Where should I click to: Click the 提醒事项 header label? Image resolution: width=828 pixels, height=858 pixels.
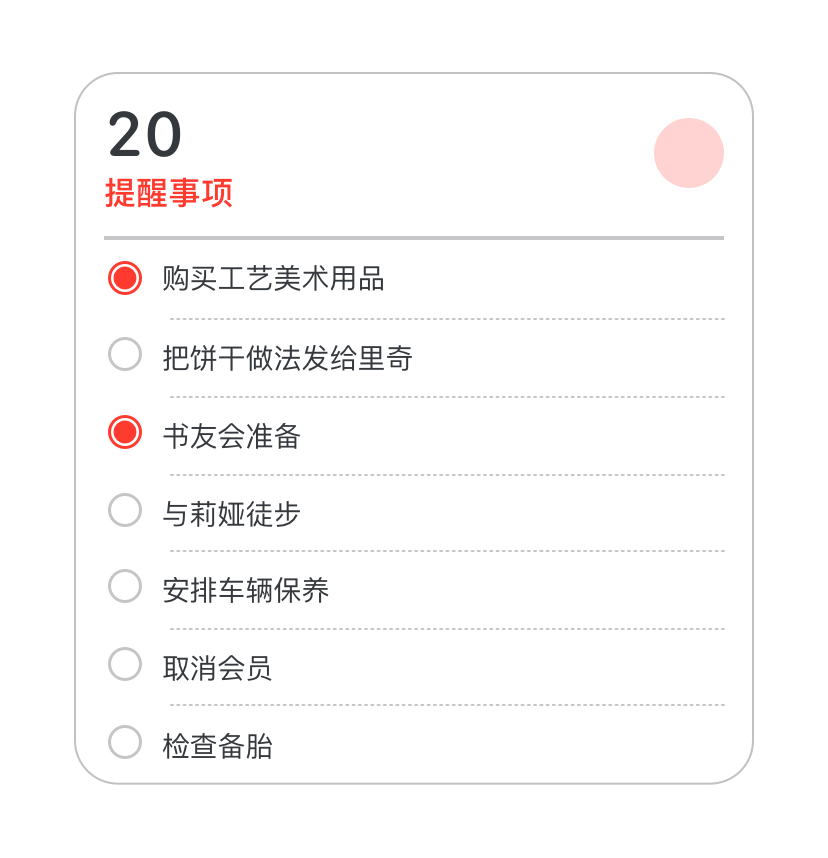[x=168, y=194]
